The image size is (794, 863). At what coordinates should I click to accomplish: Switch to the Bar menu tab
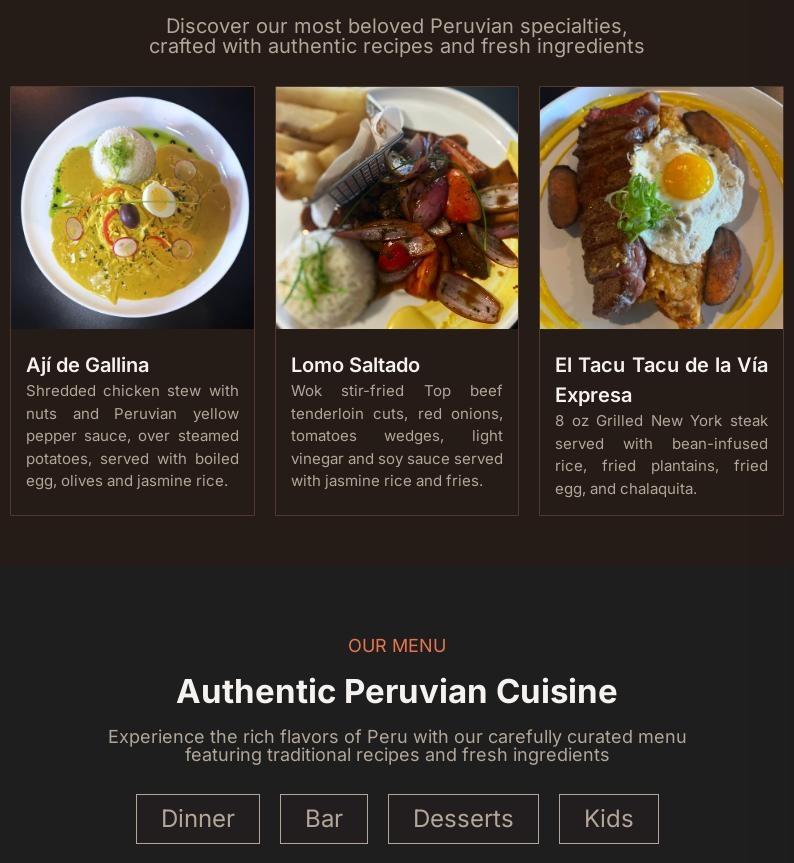(x=323, y=818)
